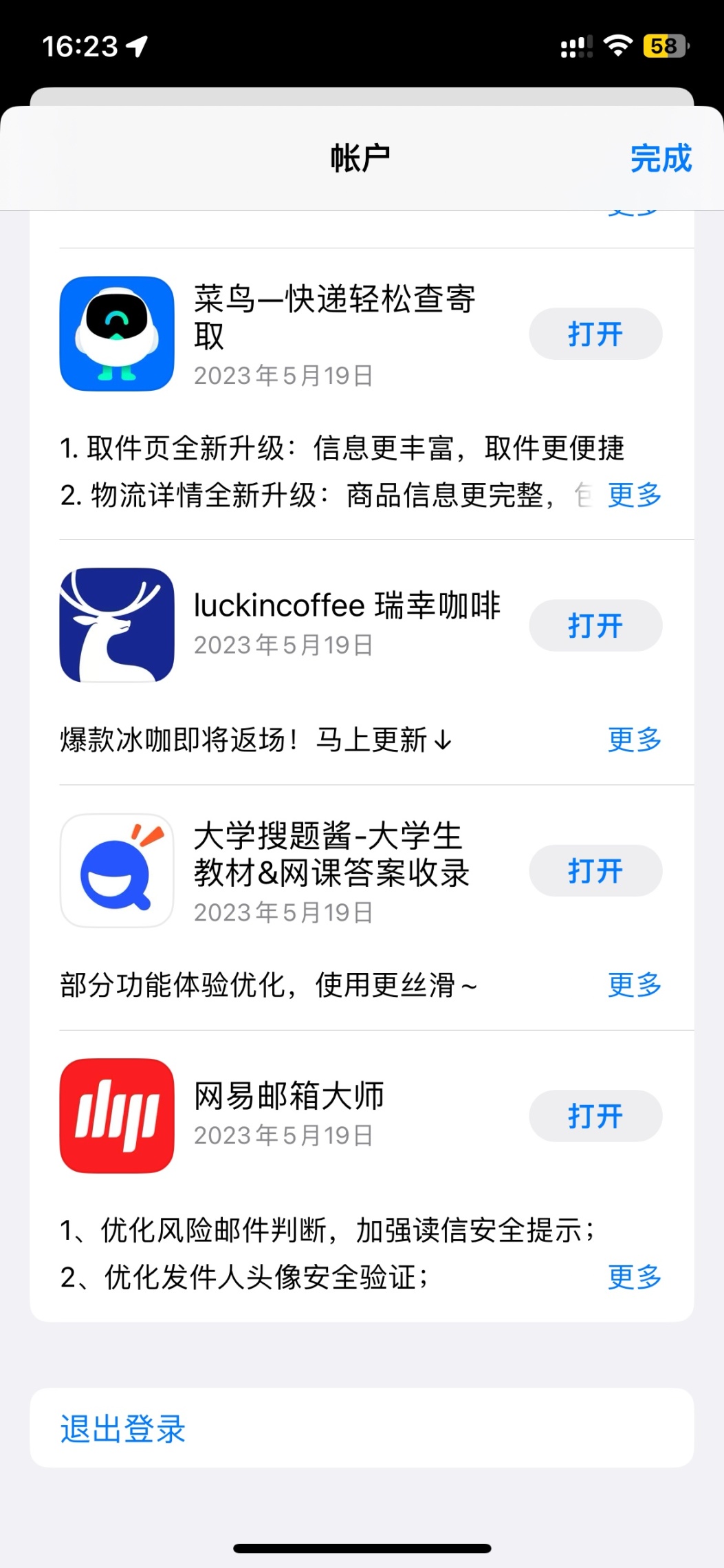Launch luckincoffee 瑞幸咖啡 via 打开
This screenshot has width=724, height=1568.
(595, 626)
